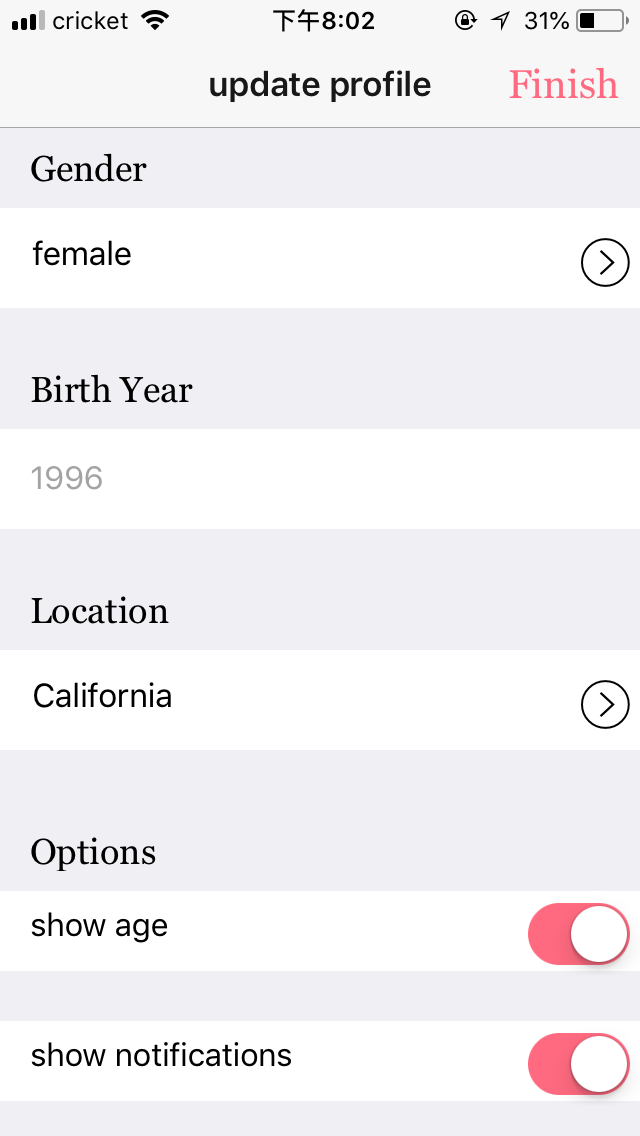Tap the Birth Year field showing 1996
640x1136 pixels.
tap(320, 479)
